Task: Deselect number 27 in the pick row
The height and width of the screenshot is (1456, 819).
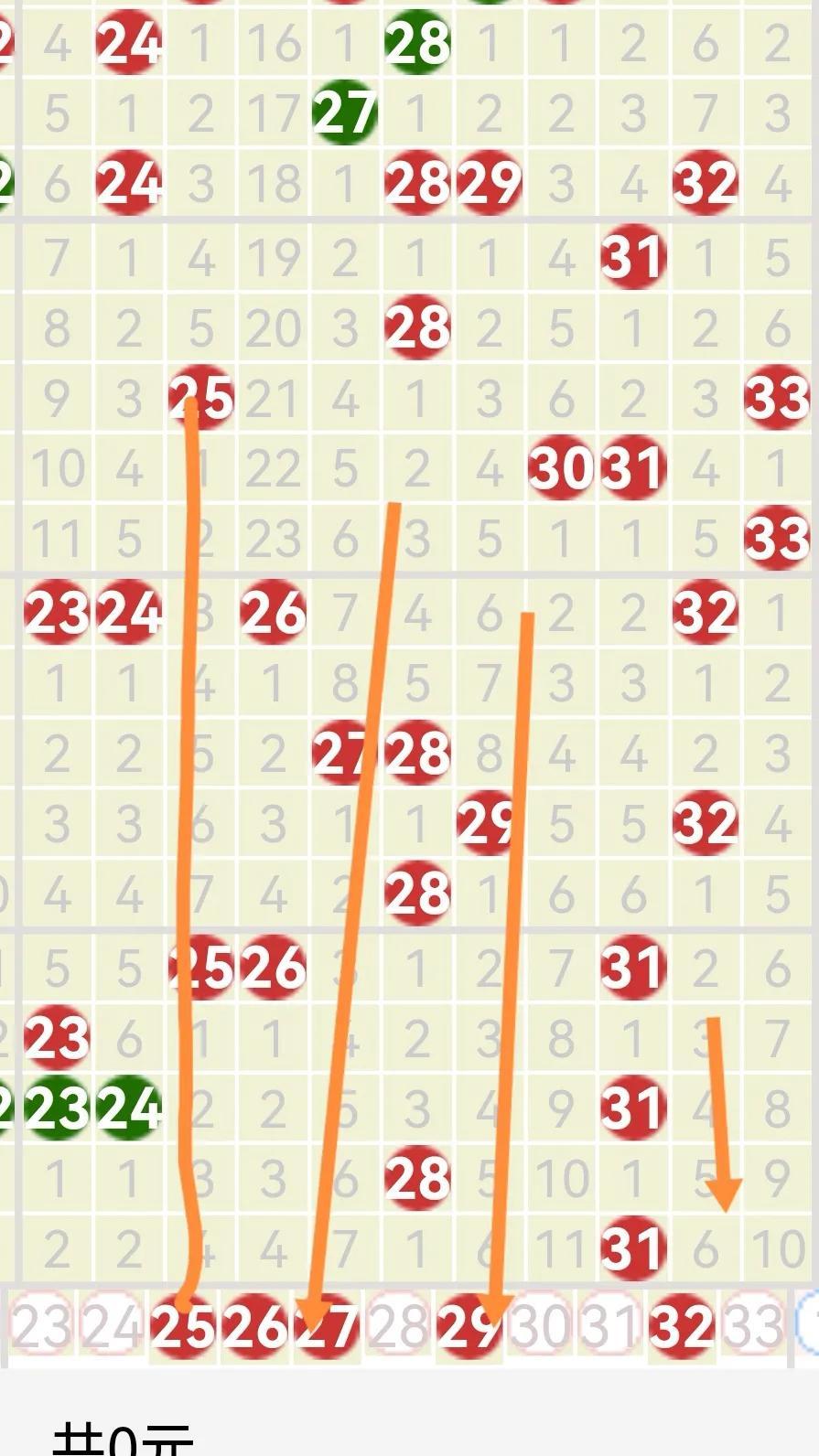Action: coord(327,1325)
